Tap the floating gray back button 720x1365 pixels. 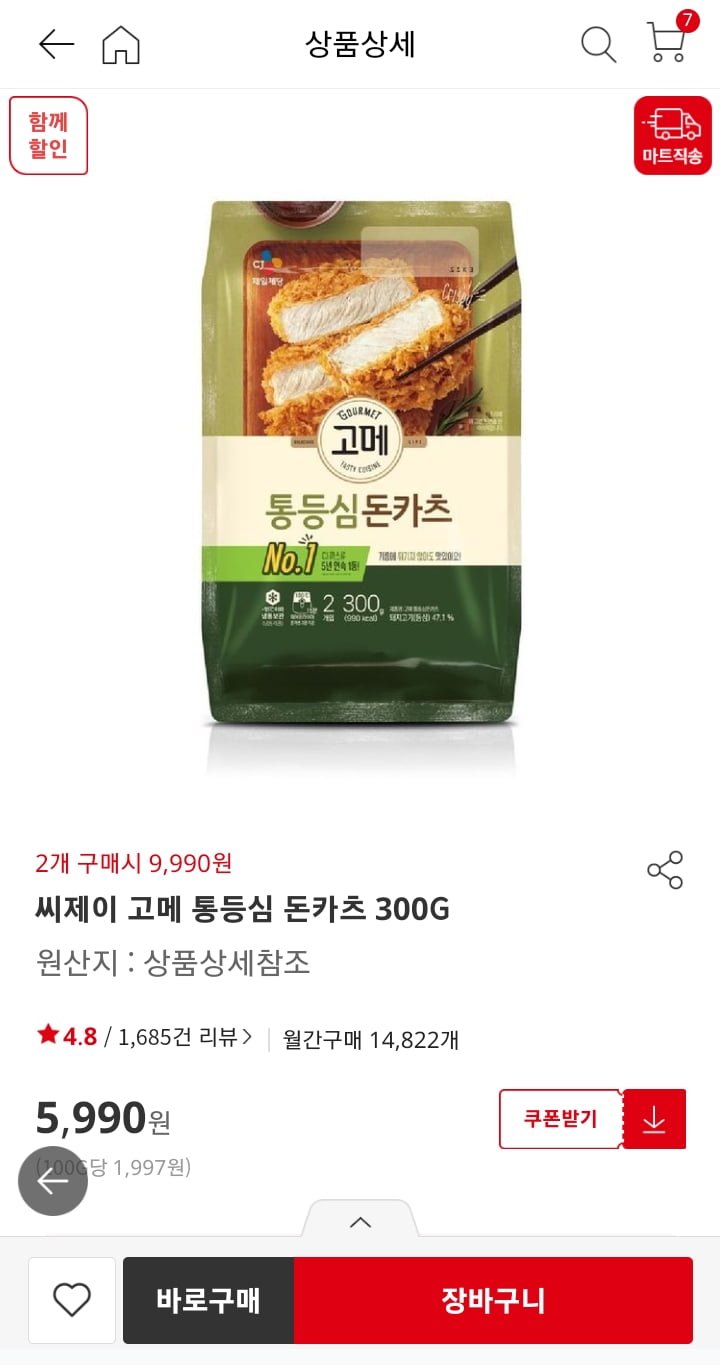[x=53, y=1181]
